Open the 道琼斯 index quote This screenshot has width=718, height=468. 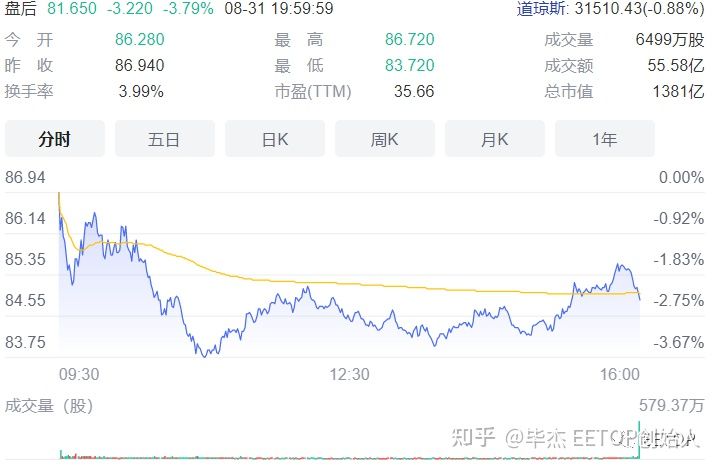pyautogui.click(x=610, y=8)
